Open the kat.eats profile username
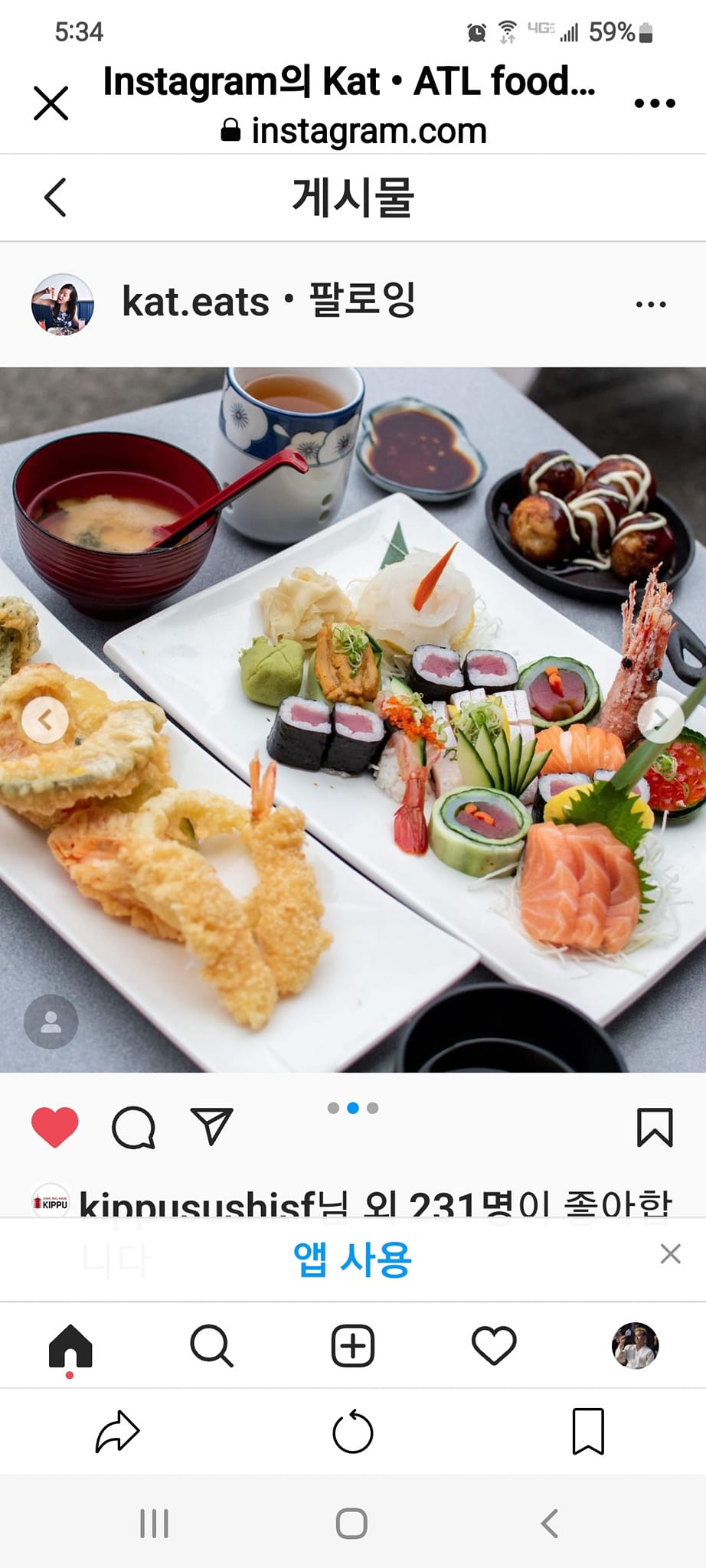Screen dimensions: 706x1568 195,302
